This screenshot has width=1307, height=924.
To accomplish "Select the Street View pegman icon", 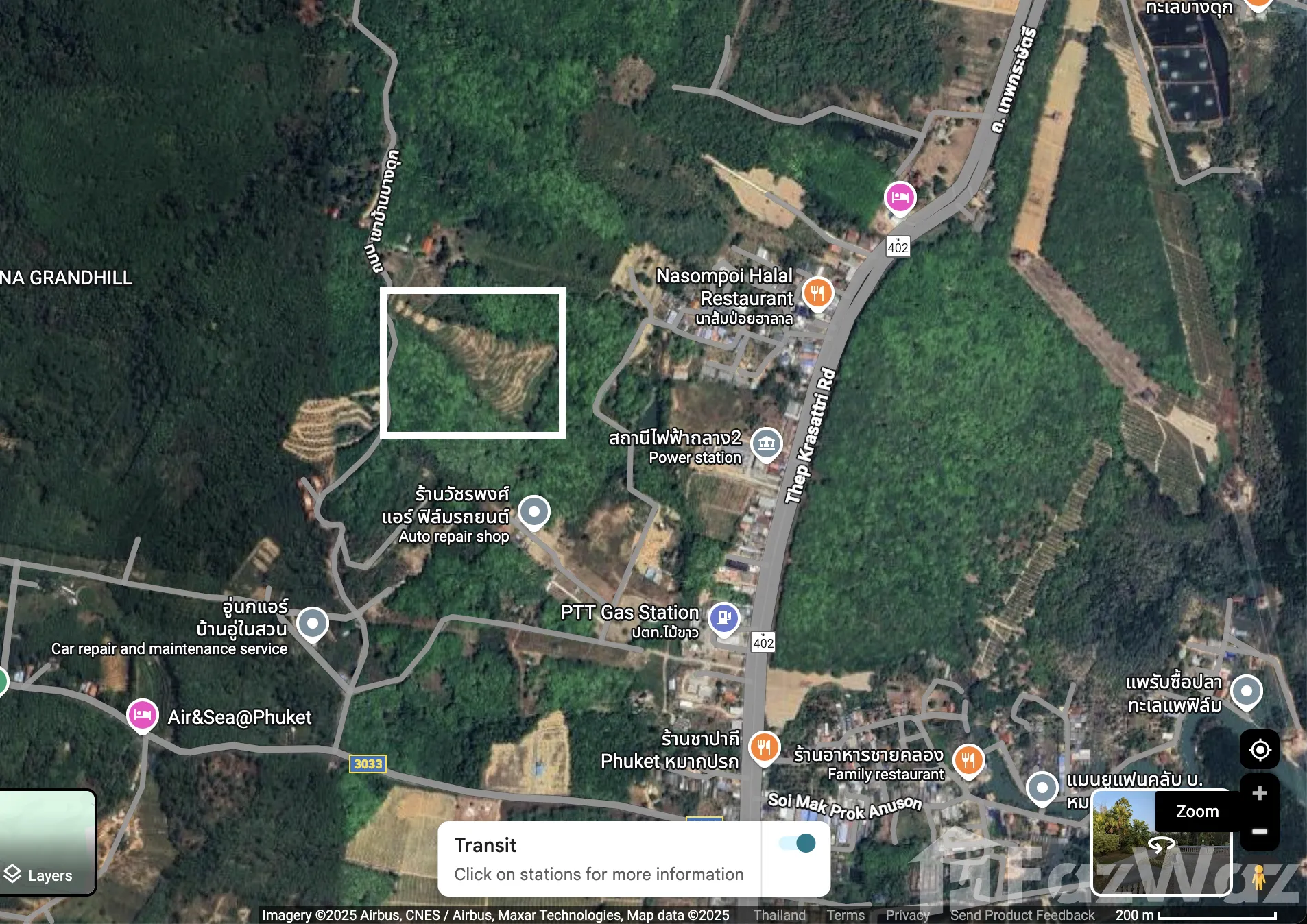I will [1258, 877].
